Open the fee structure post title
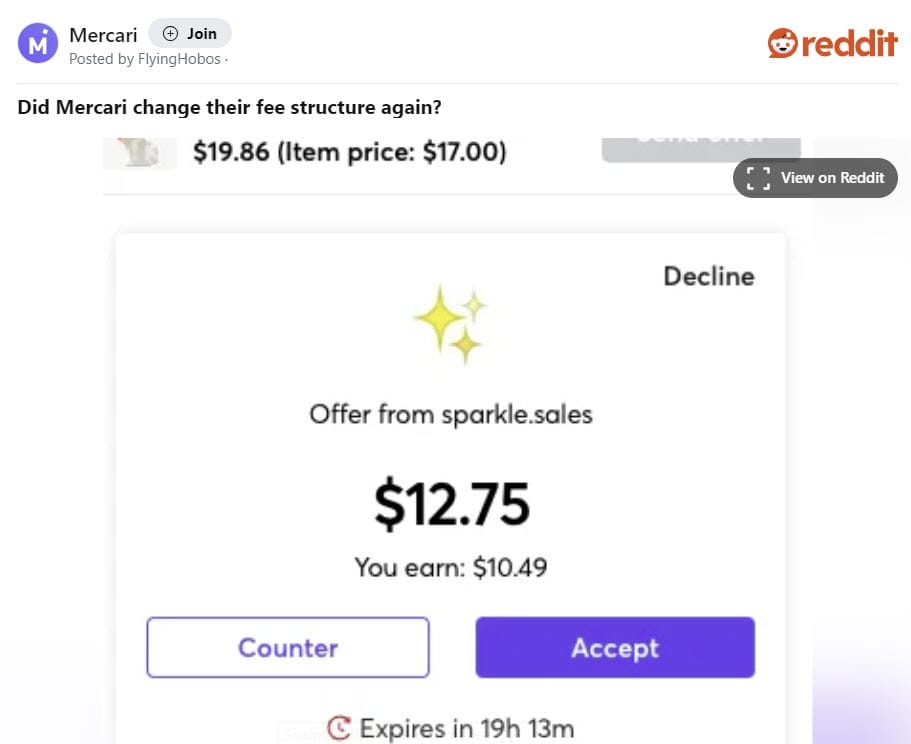911x744 pixels. (230, 107)
